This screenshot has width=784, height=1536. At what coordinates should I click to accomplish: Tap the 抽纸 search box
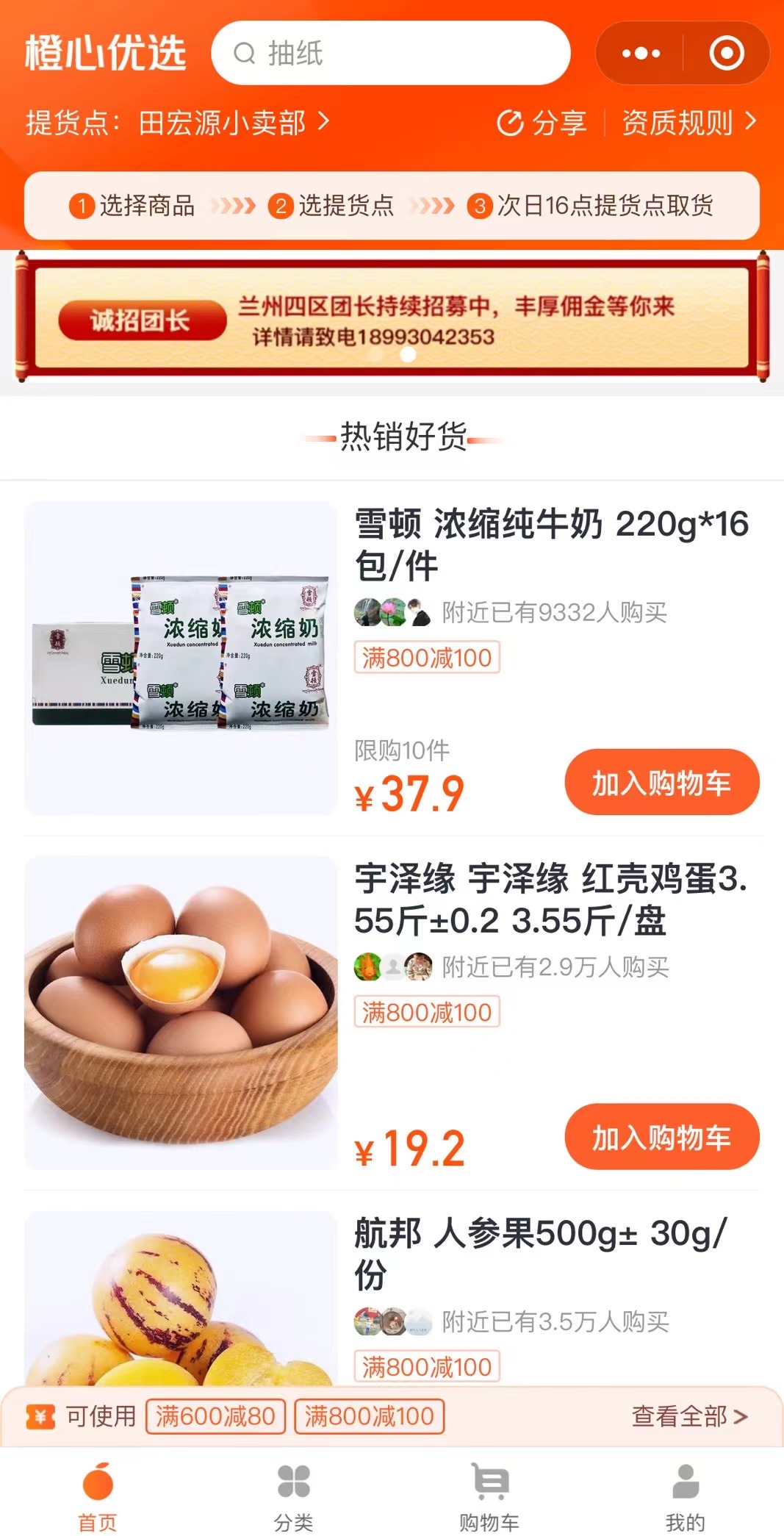pyautogui.click(x=390, y=53)
